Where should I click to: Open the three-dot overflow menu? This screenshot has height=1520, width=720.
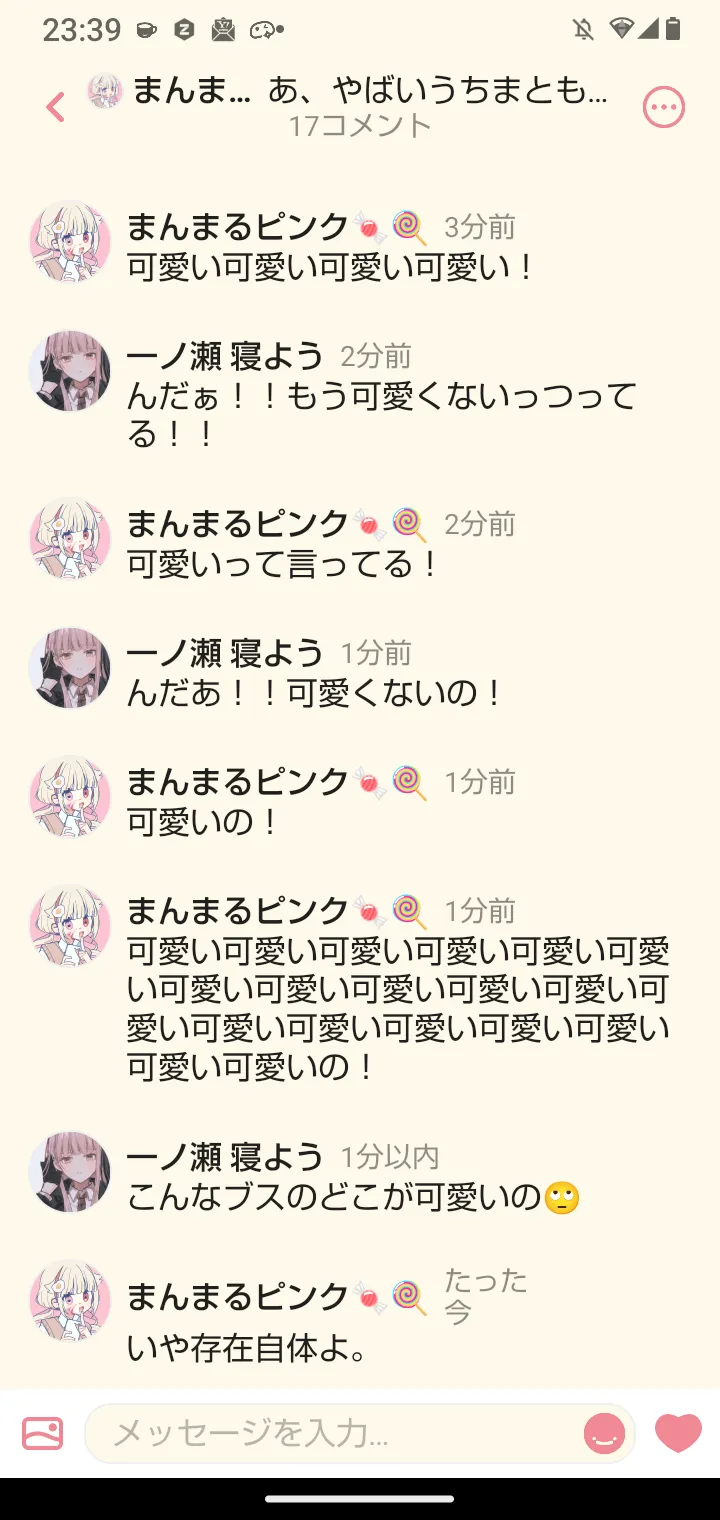click(663, 107)
